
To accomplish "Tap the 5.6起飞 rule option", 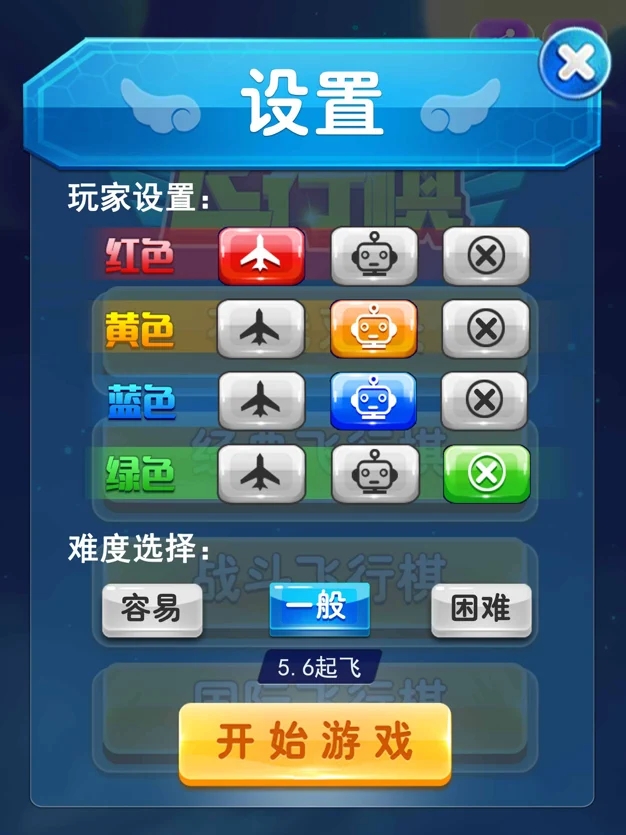I will 319,665.
